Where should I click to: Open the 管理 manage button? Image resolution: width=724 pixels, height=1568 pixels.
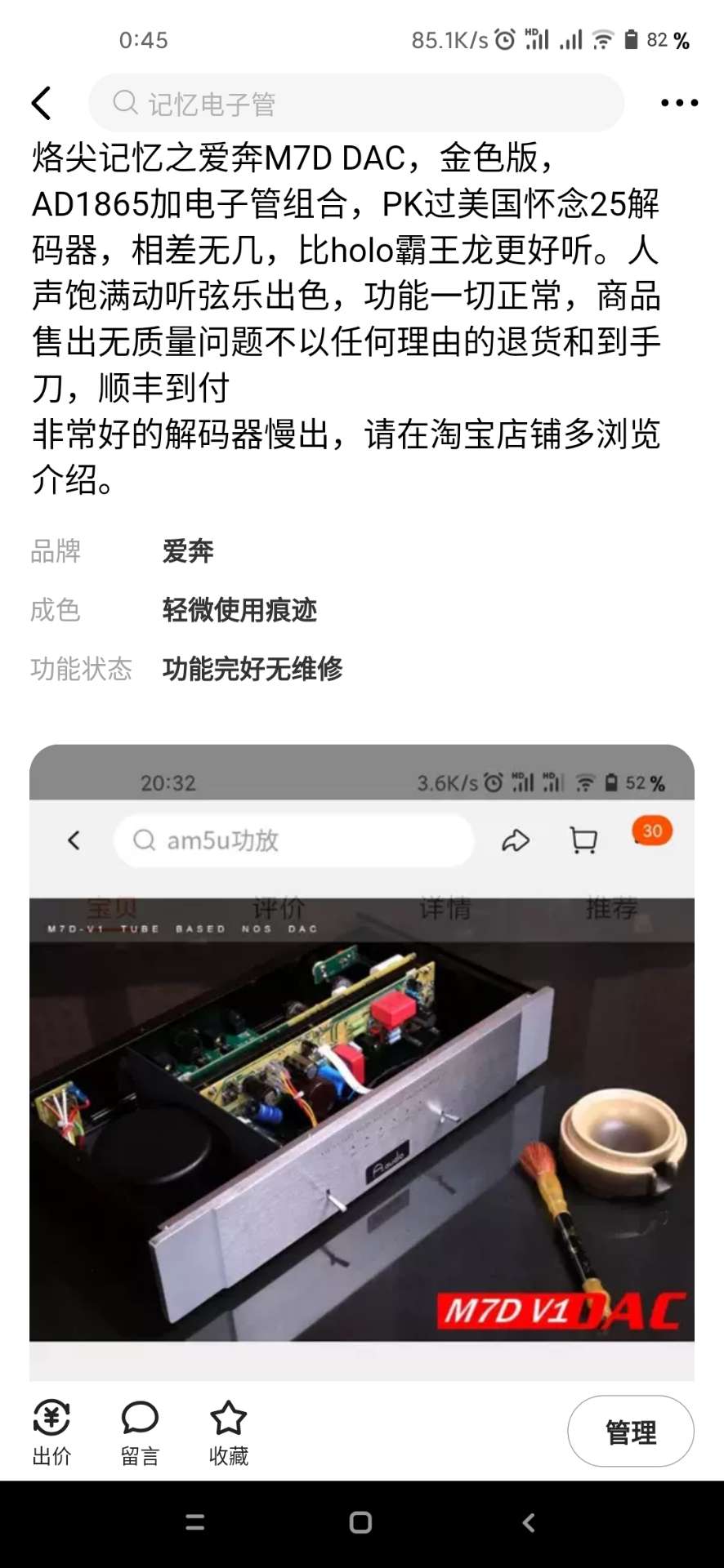click(630, 1432)
